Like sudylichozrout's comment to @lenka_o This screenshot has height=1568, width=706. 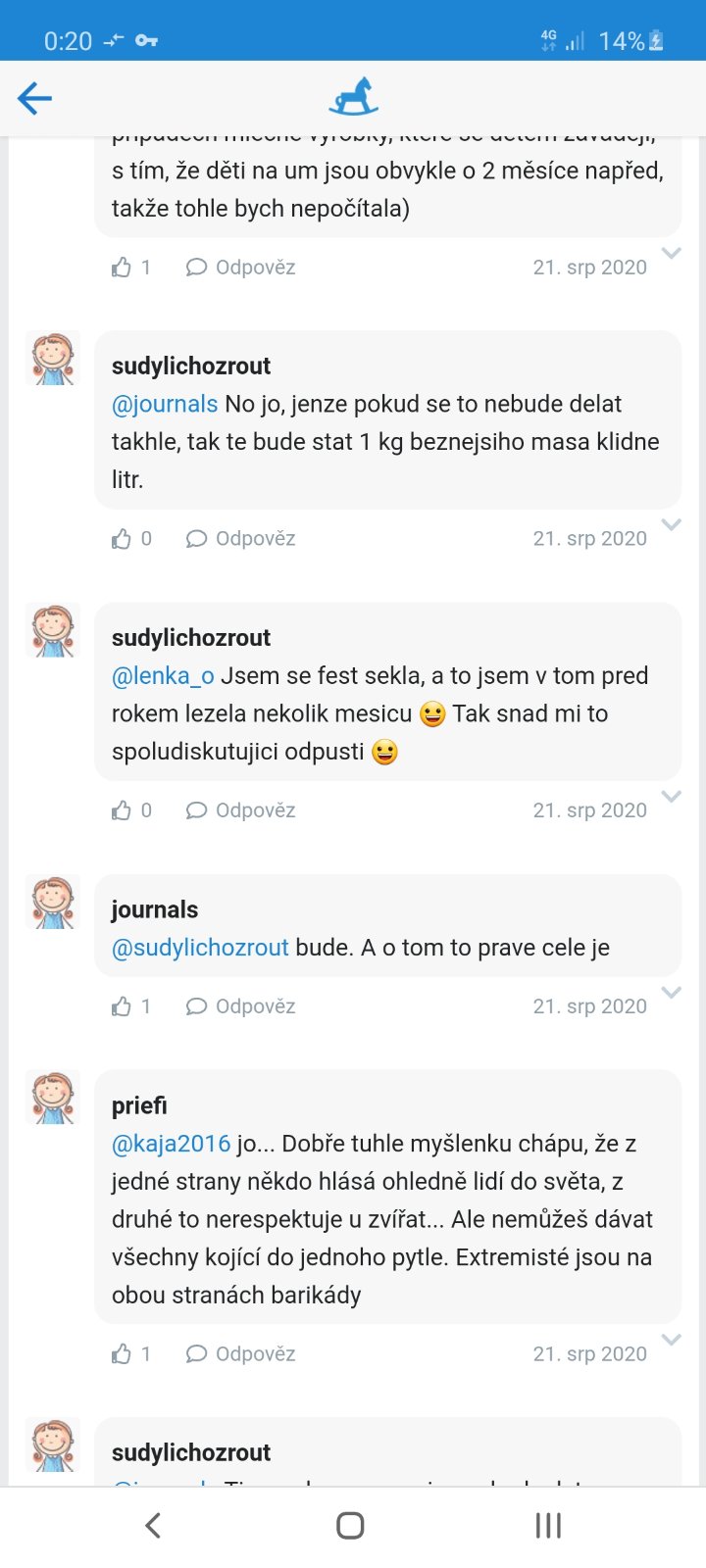[122, 810]
